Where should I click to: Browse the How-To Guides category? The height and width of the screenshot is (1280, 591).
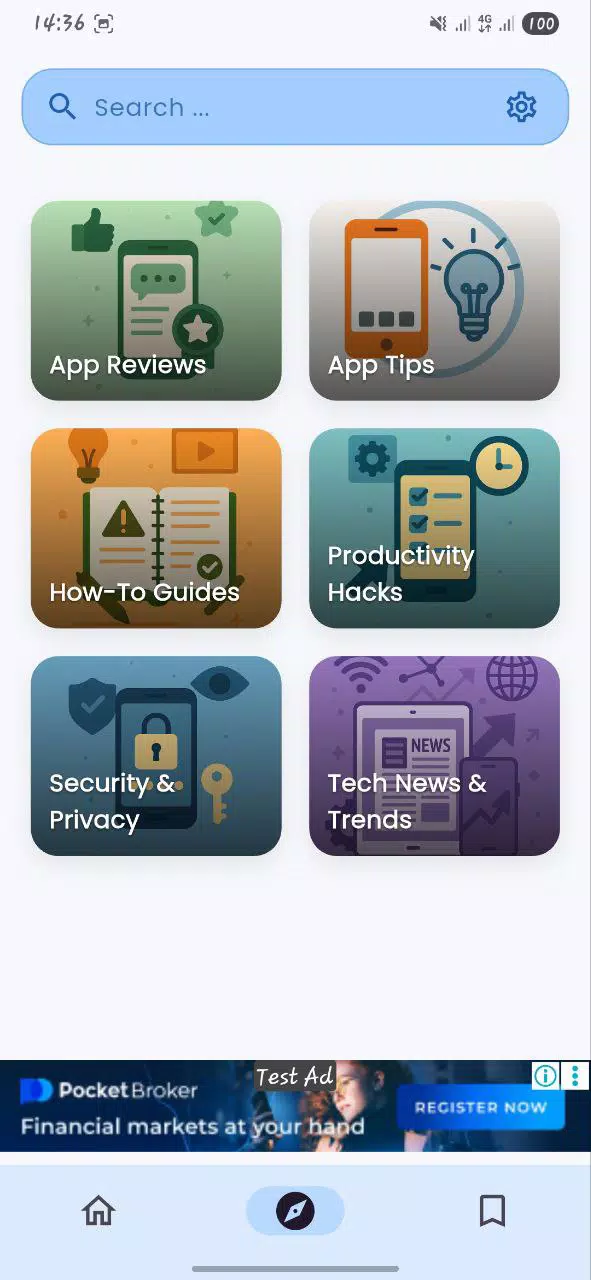click(156, 528)
